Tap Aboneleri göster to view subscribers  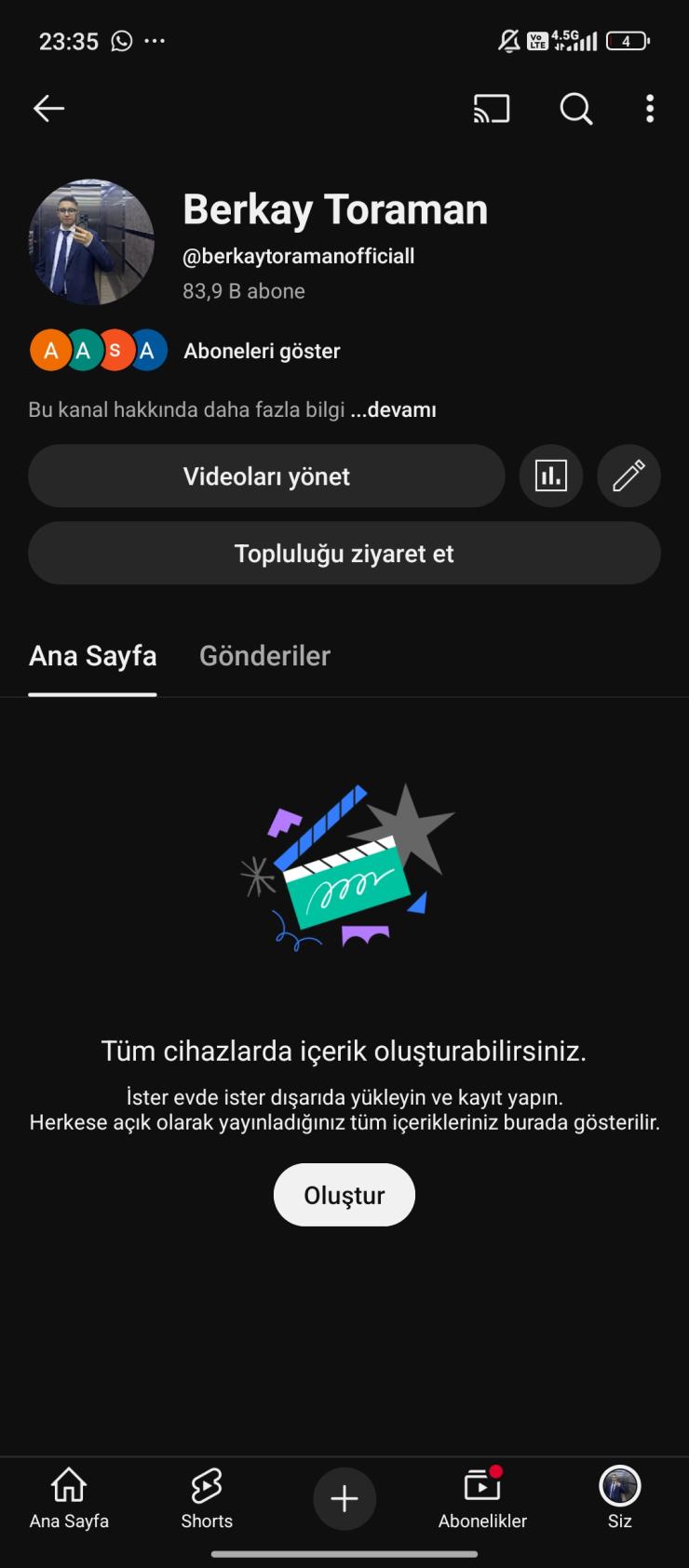[x=262, y=351]
